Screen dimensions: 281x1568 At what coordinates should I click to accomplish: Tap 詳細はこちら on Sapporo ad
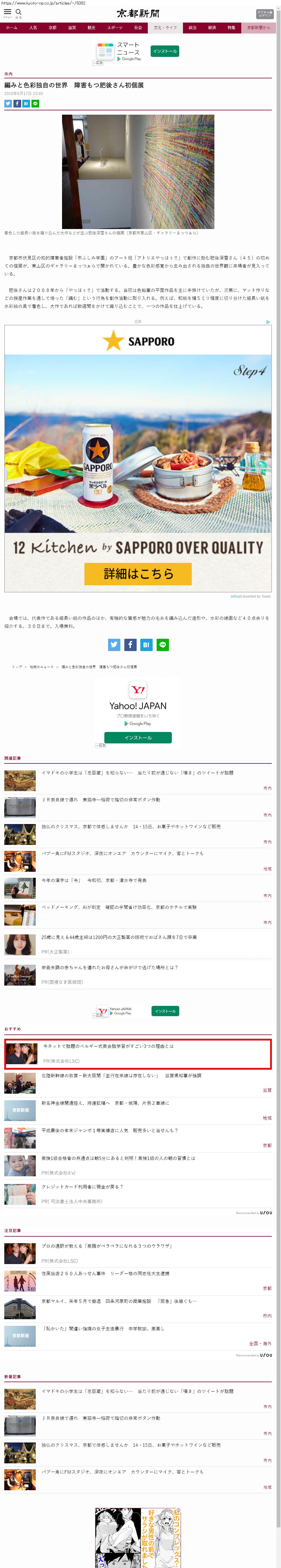pyautogui.click(x=138, y=573)
